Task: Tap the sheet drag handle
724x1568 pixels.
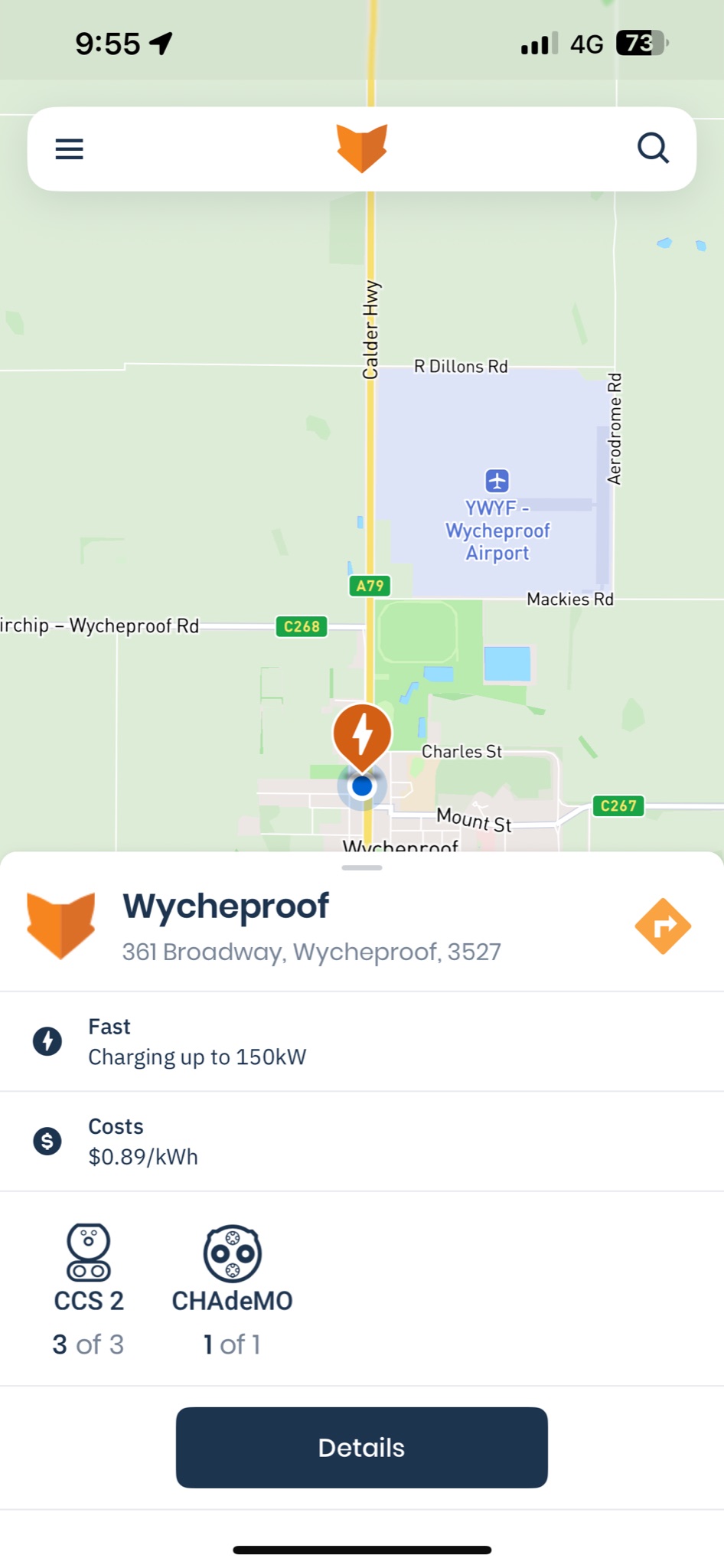Action: pyautogui.click(x=362, y=867)
